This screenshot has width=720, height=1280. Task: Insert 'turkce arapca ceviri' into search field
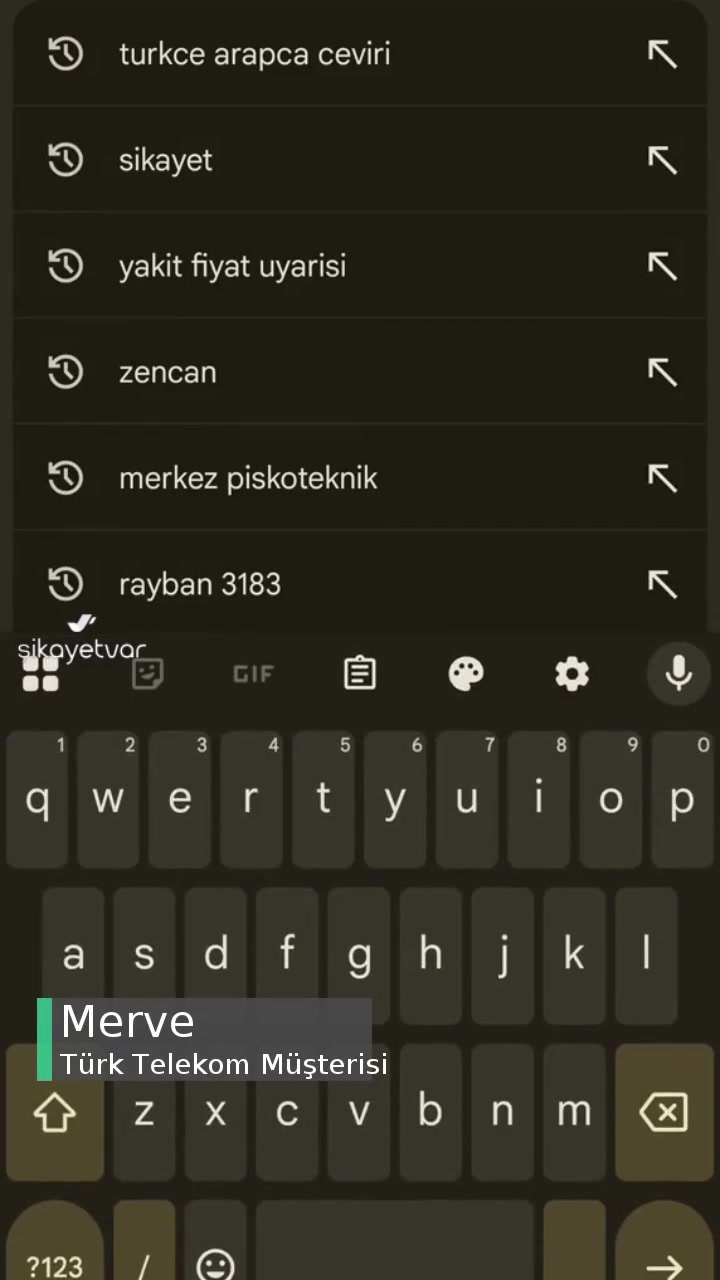click(x=663, y=54)
